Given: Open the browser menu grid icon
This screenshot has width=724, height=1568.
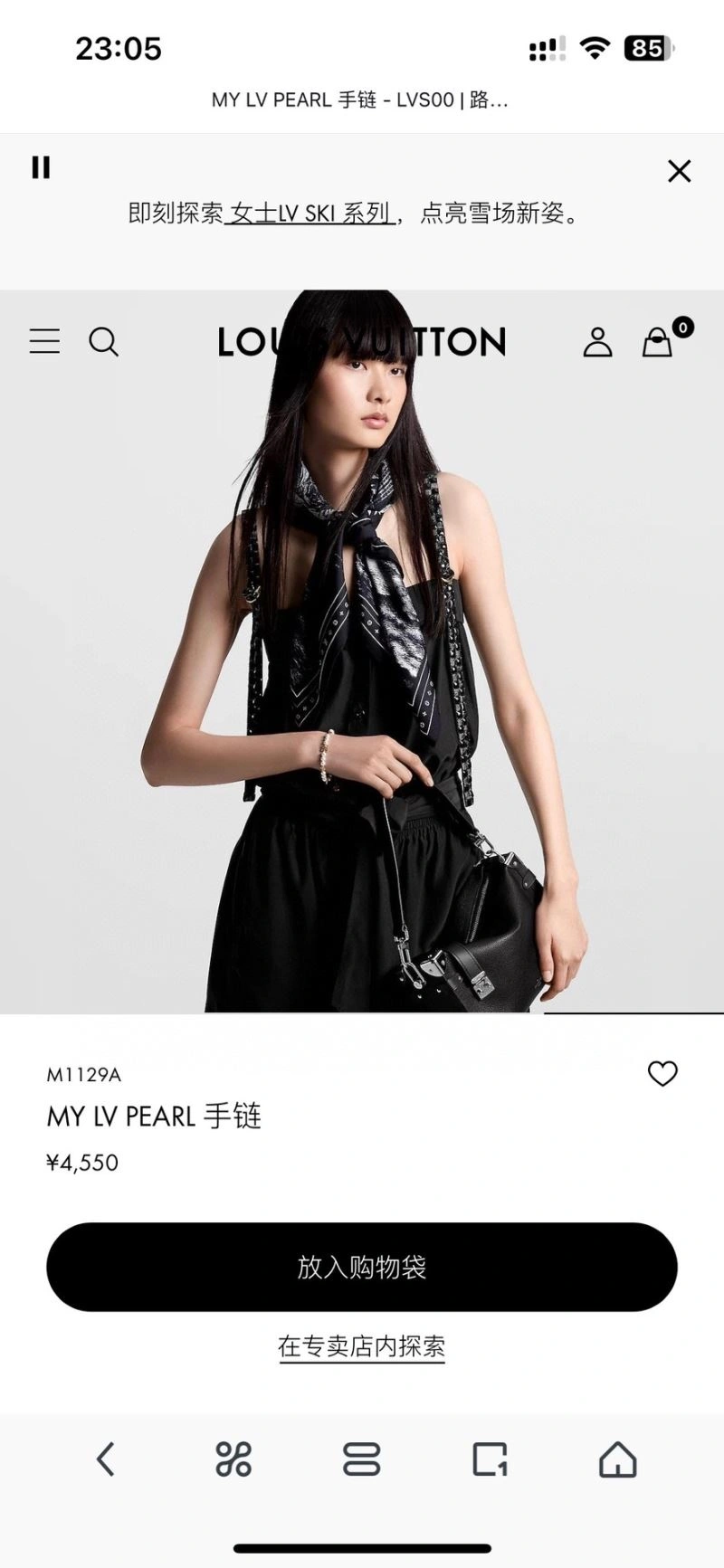Looking at the screenshot, I should coord(233,1459).
